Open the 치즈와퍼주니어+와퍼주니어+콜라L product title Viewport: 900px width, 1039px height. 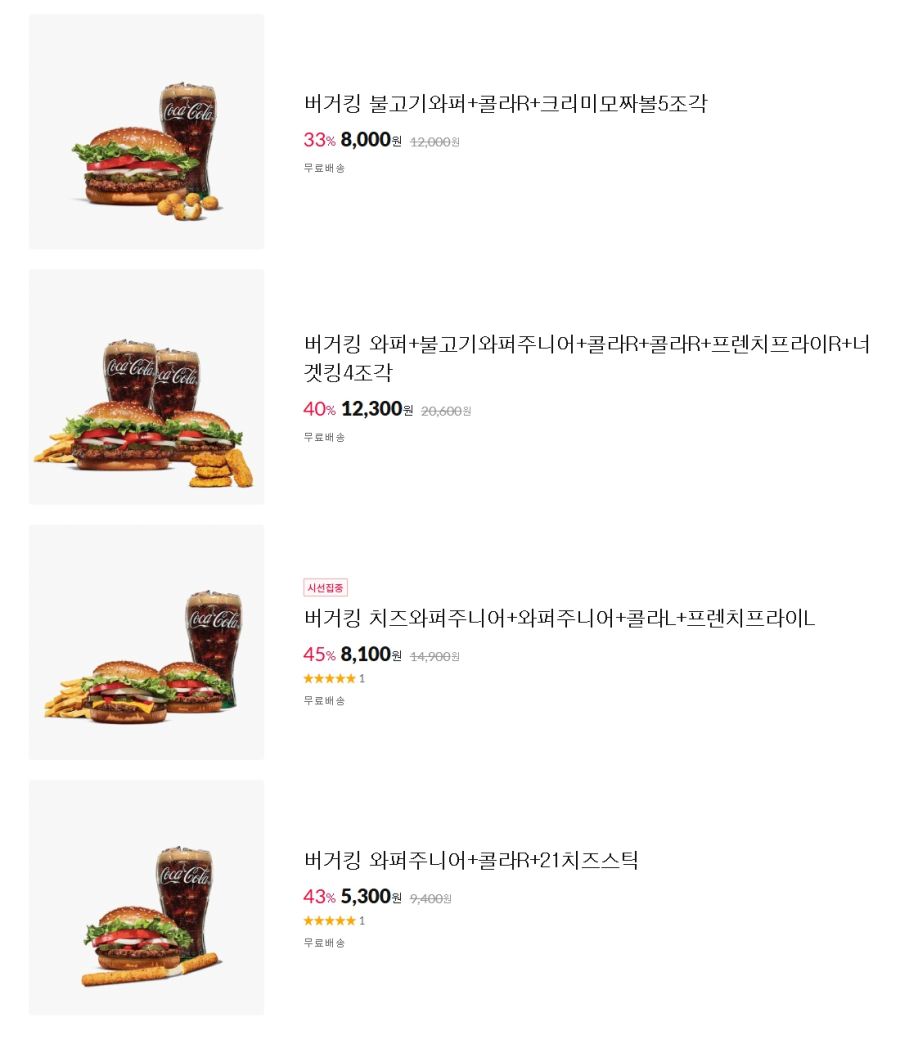(560, 619)
